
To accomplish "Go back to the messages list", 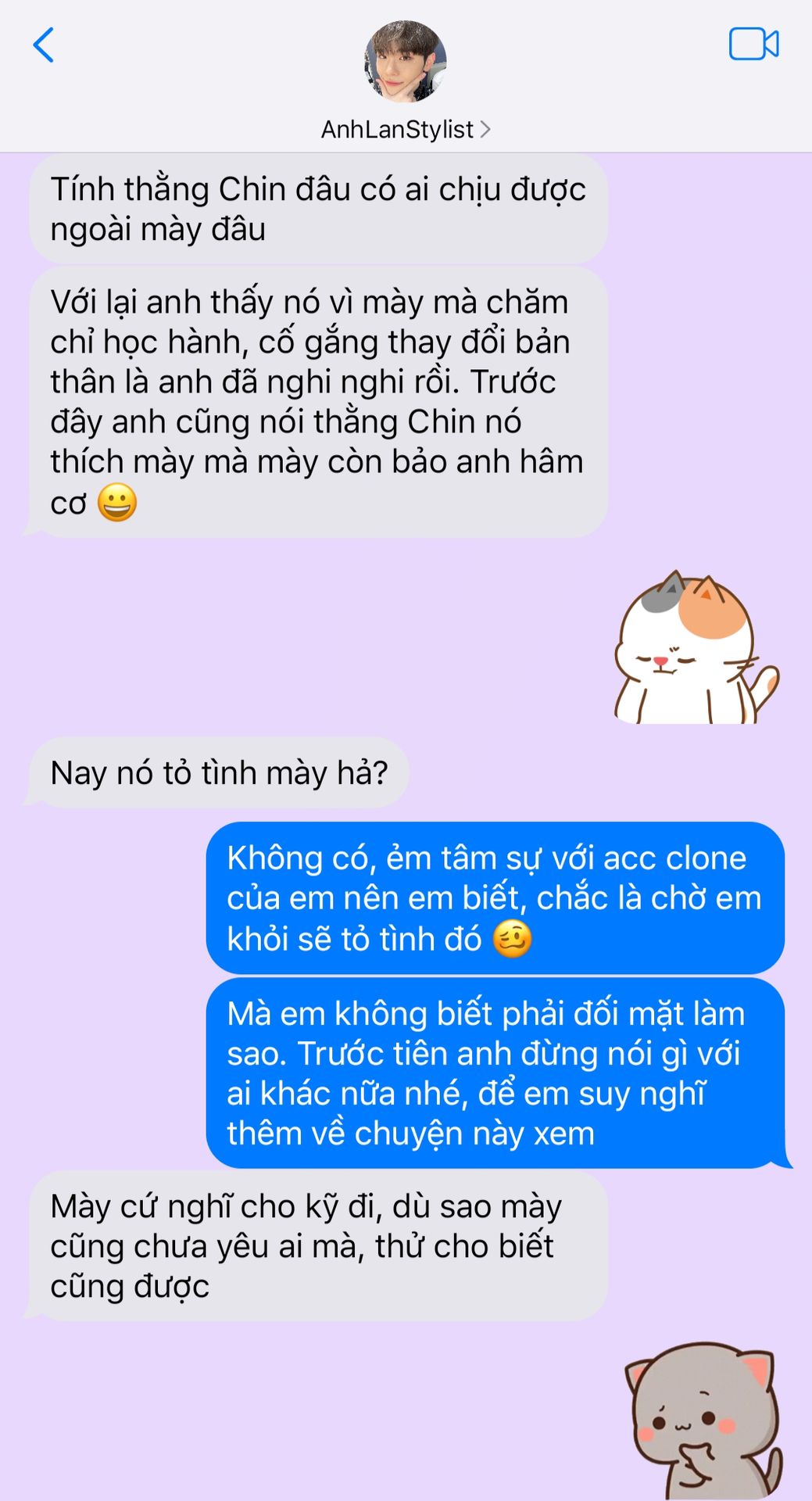I will pos(44,45).
